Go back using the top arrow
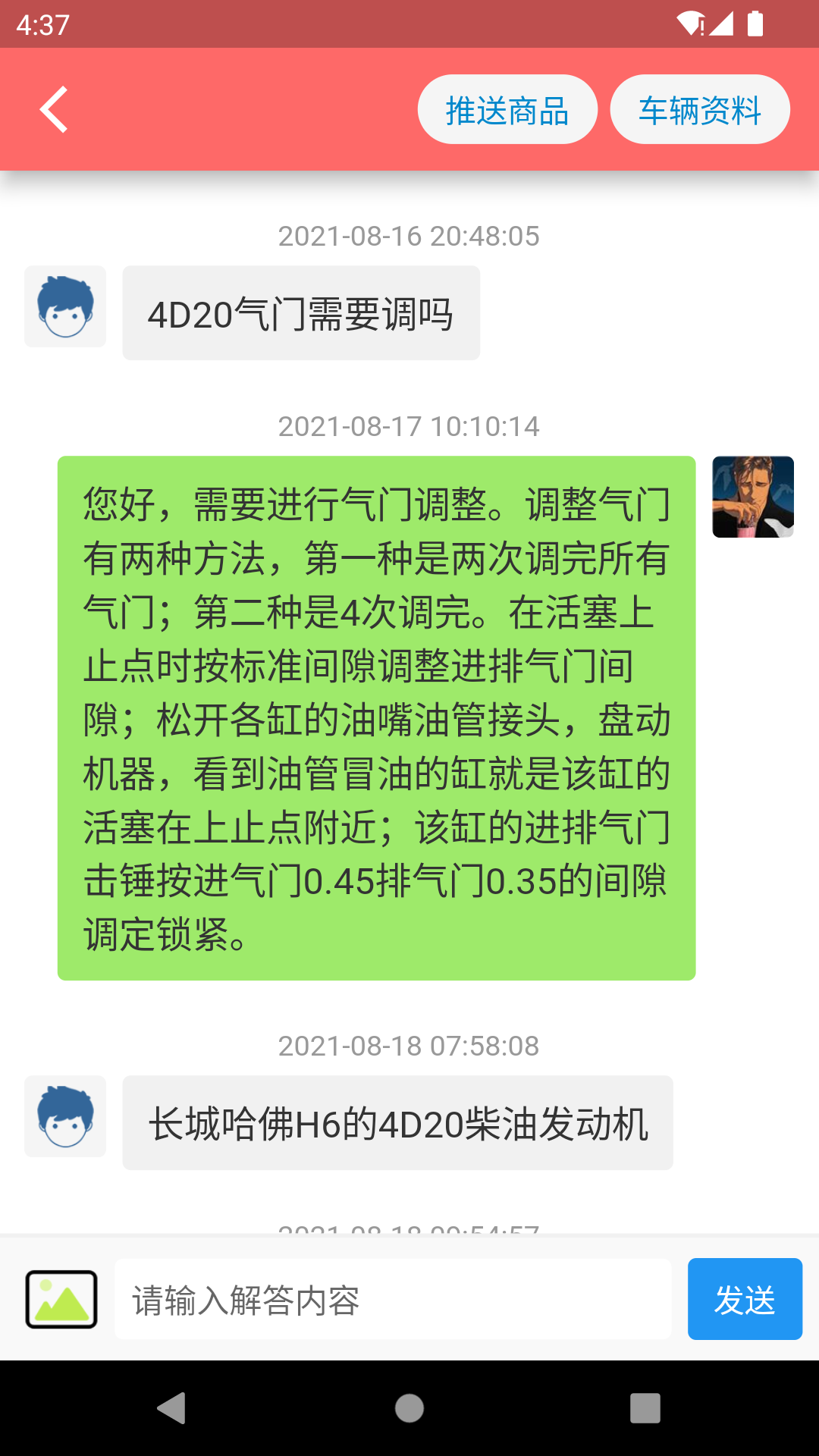This screenshot has height=1456, width=819. [x=54, y=110]
